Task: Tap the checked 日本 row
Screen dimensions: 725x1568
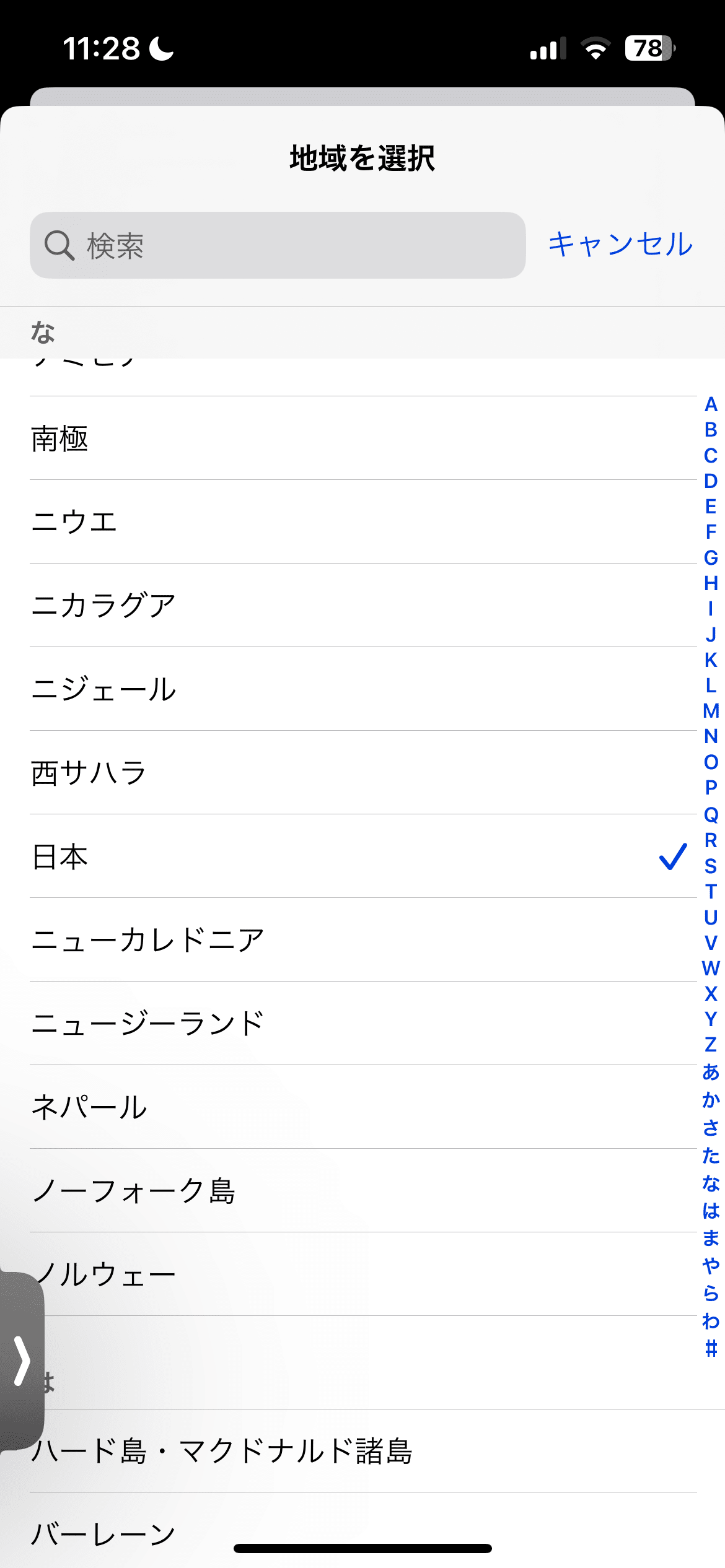Action: [x=363, y=856]
